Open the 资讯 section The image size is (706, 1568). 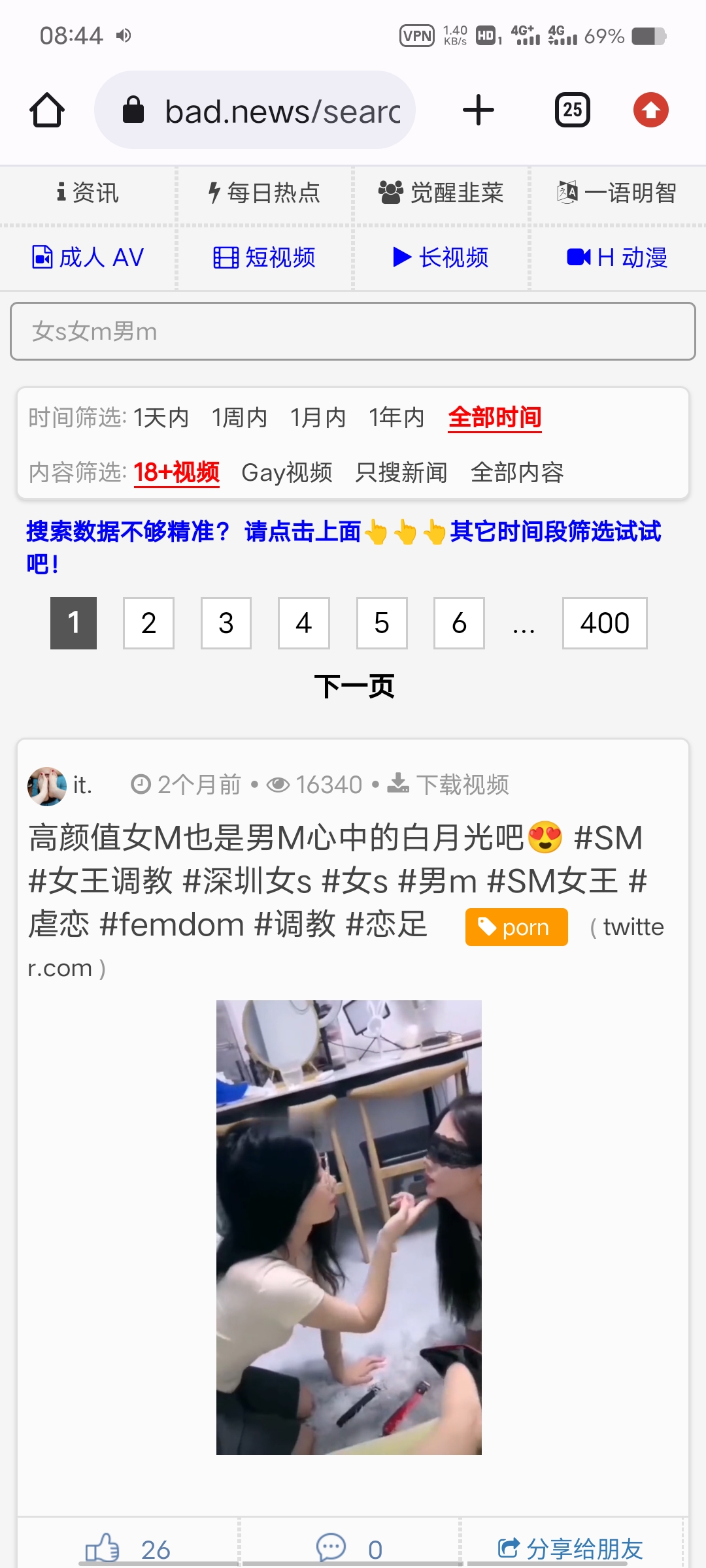(88, 193)
